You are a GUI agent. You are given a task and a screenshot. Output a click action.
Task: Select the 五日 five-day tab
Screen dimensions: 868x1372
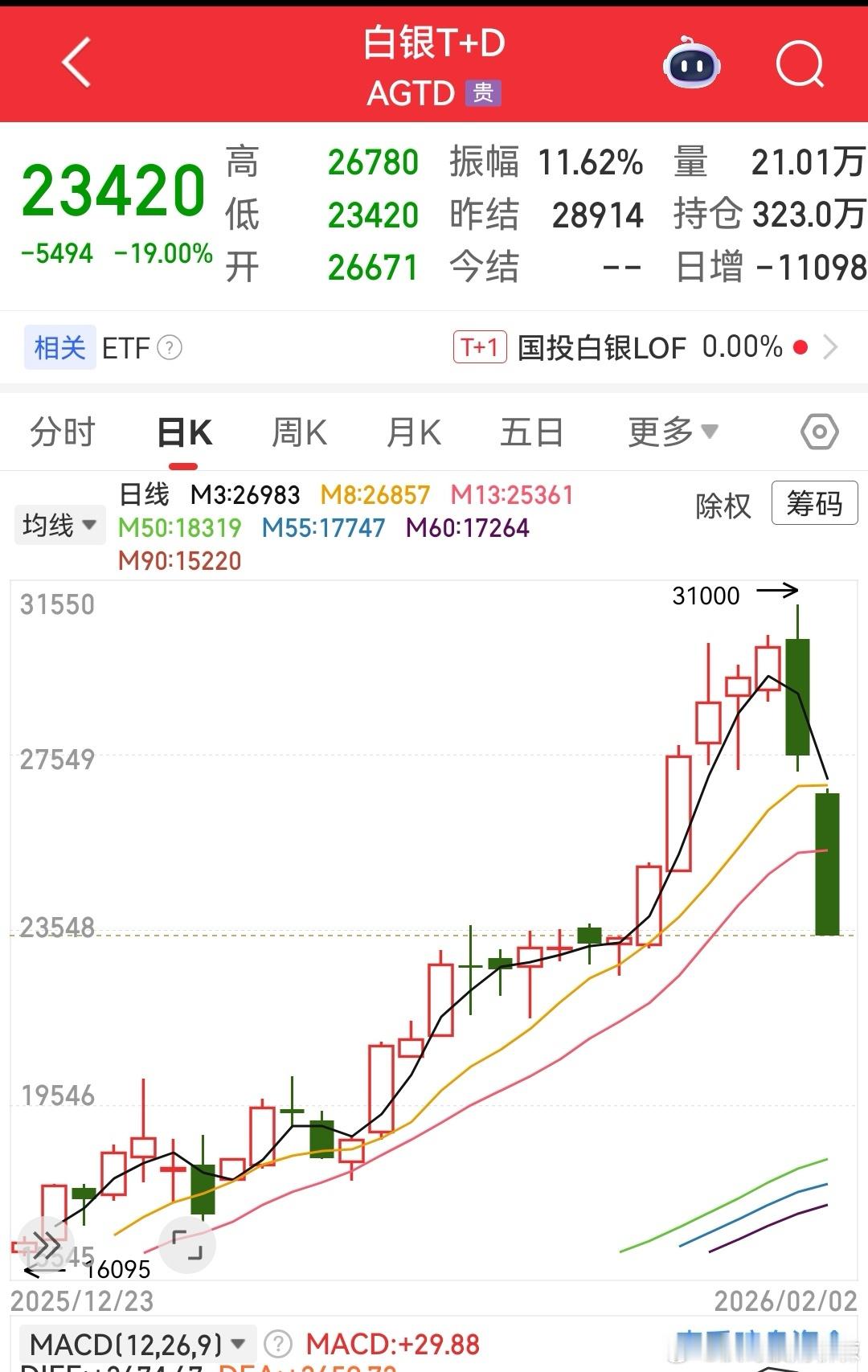[530, 432]
